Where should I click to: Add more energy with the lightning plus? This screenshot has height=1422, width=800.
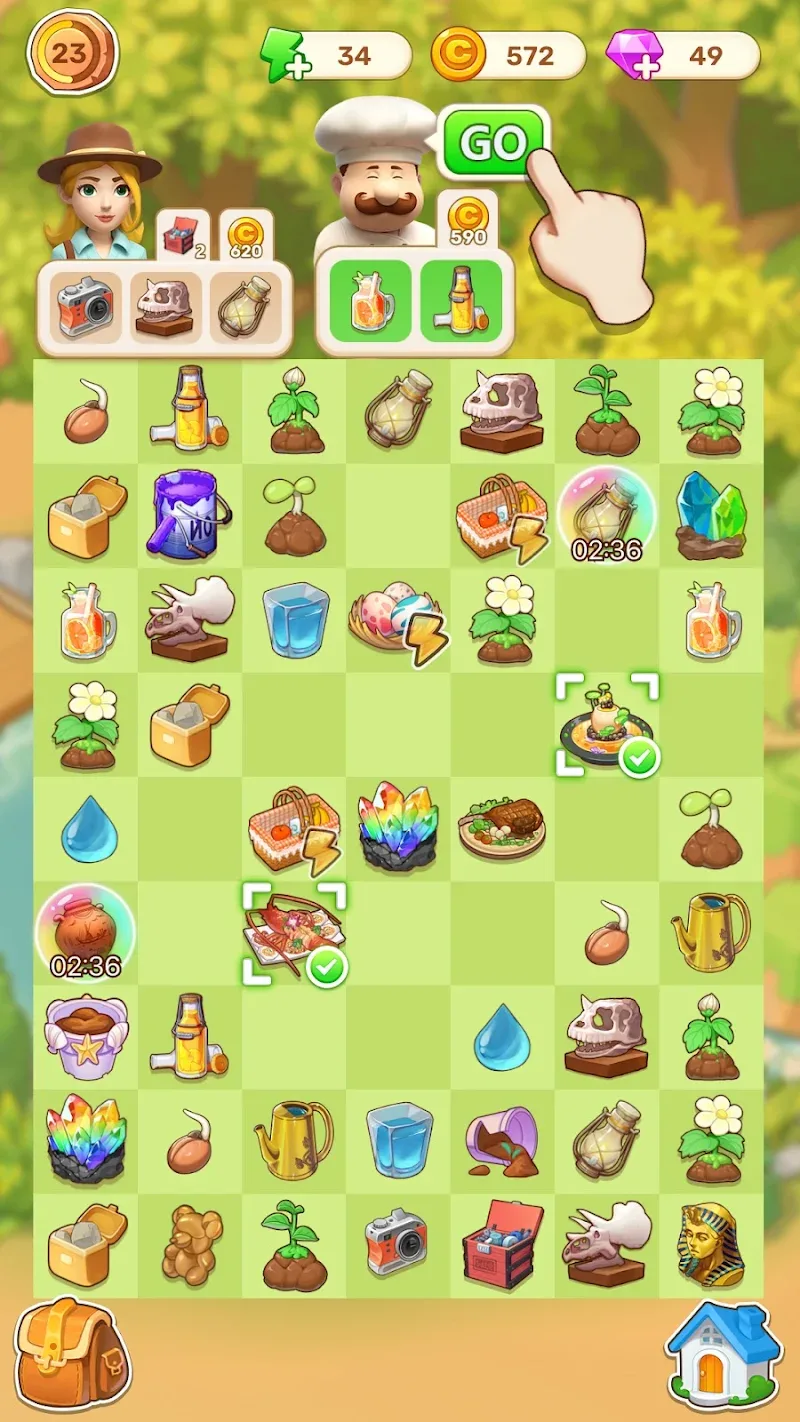coord(284,54)
